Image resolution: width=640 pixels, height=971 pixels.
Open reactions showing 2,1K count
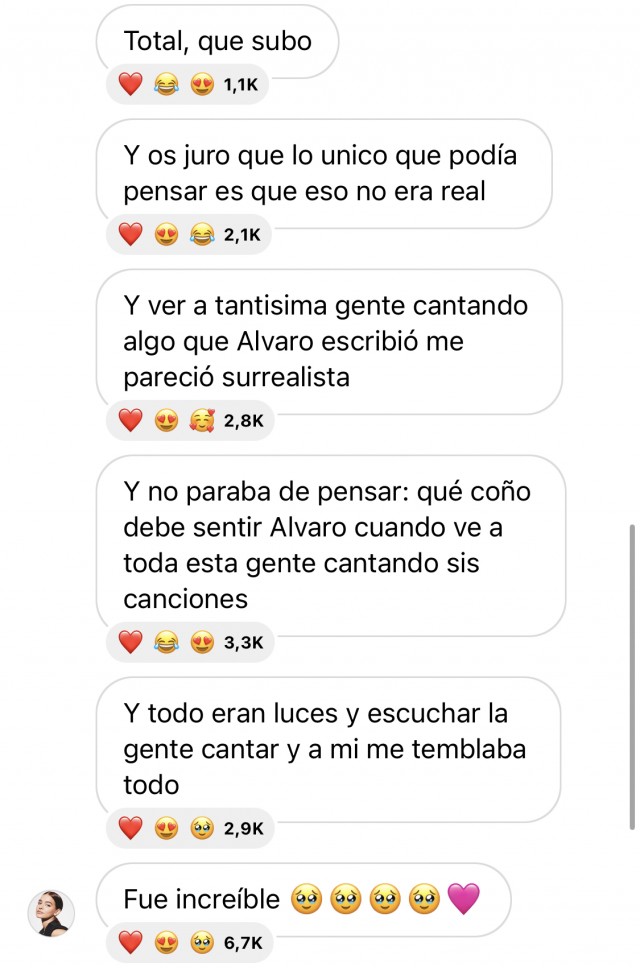189,235
